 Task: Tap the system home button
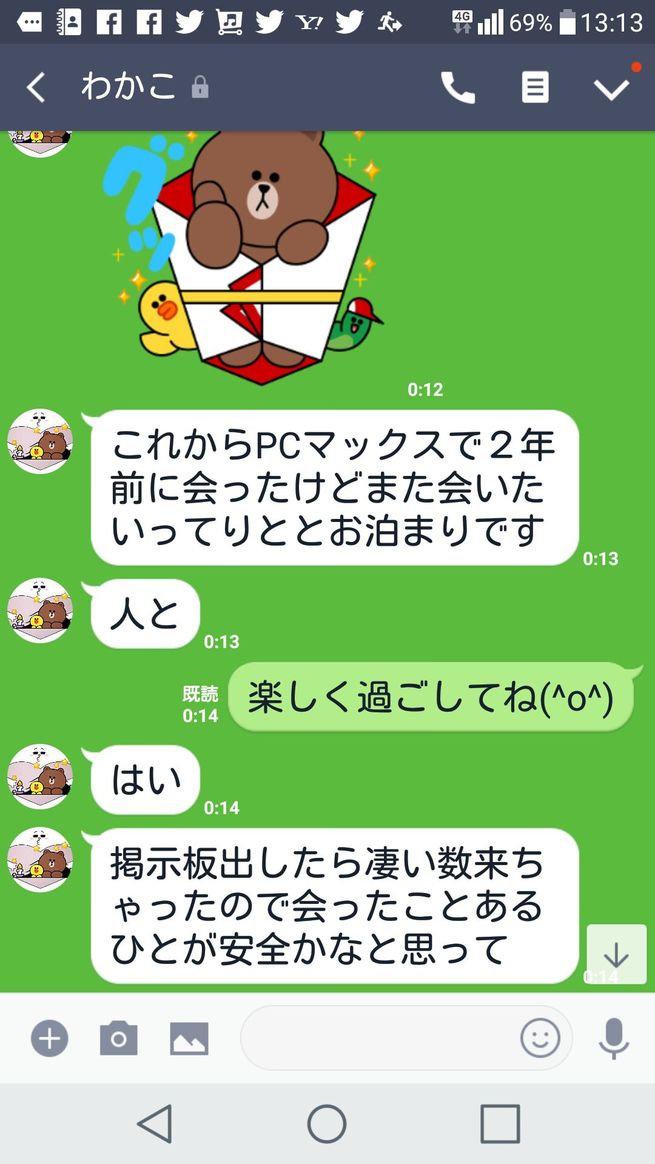[327, 1124]
